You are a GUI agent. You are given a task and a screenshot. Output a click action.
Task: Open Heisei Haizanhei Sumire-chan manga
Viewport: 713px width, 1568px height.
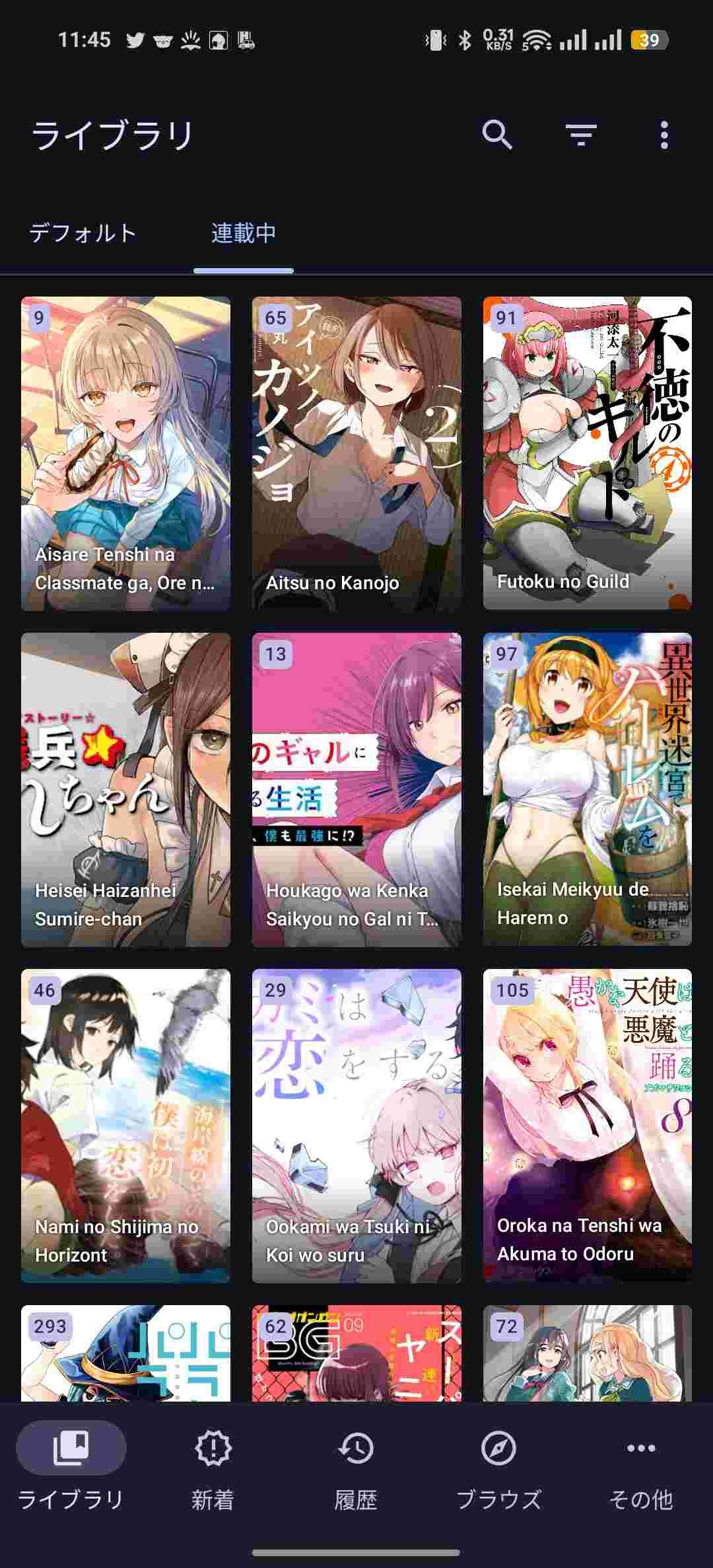pos(125,789)
